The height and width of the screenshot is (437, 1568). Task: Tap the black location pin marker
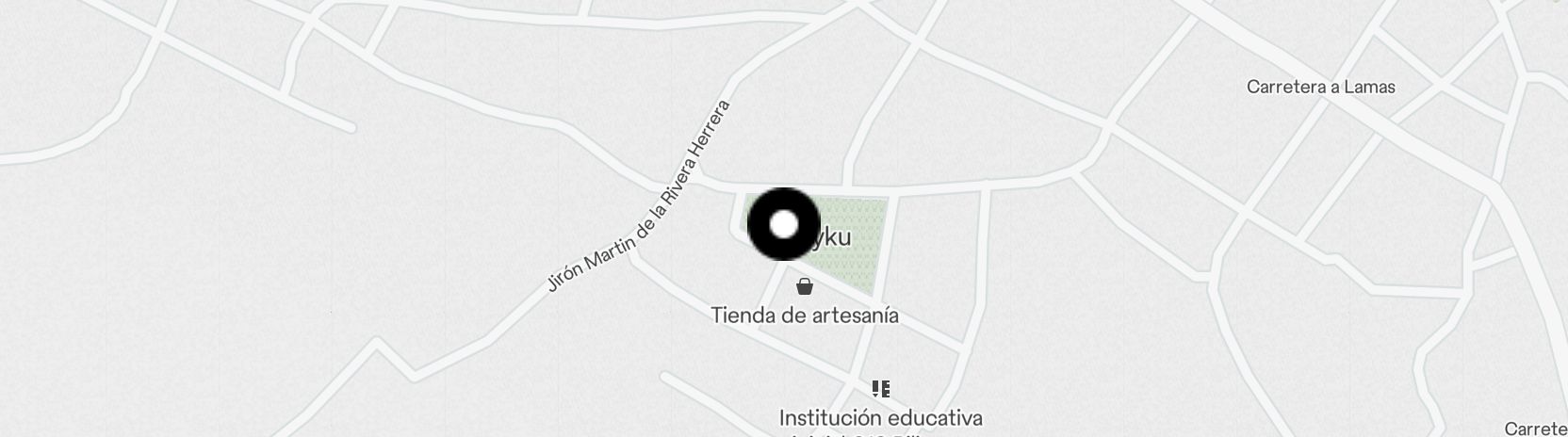tap(784, 224)
